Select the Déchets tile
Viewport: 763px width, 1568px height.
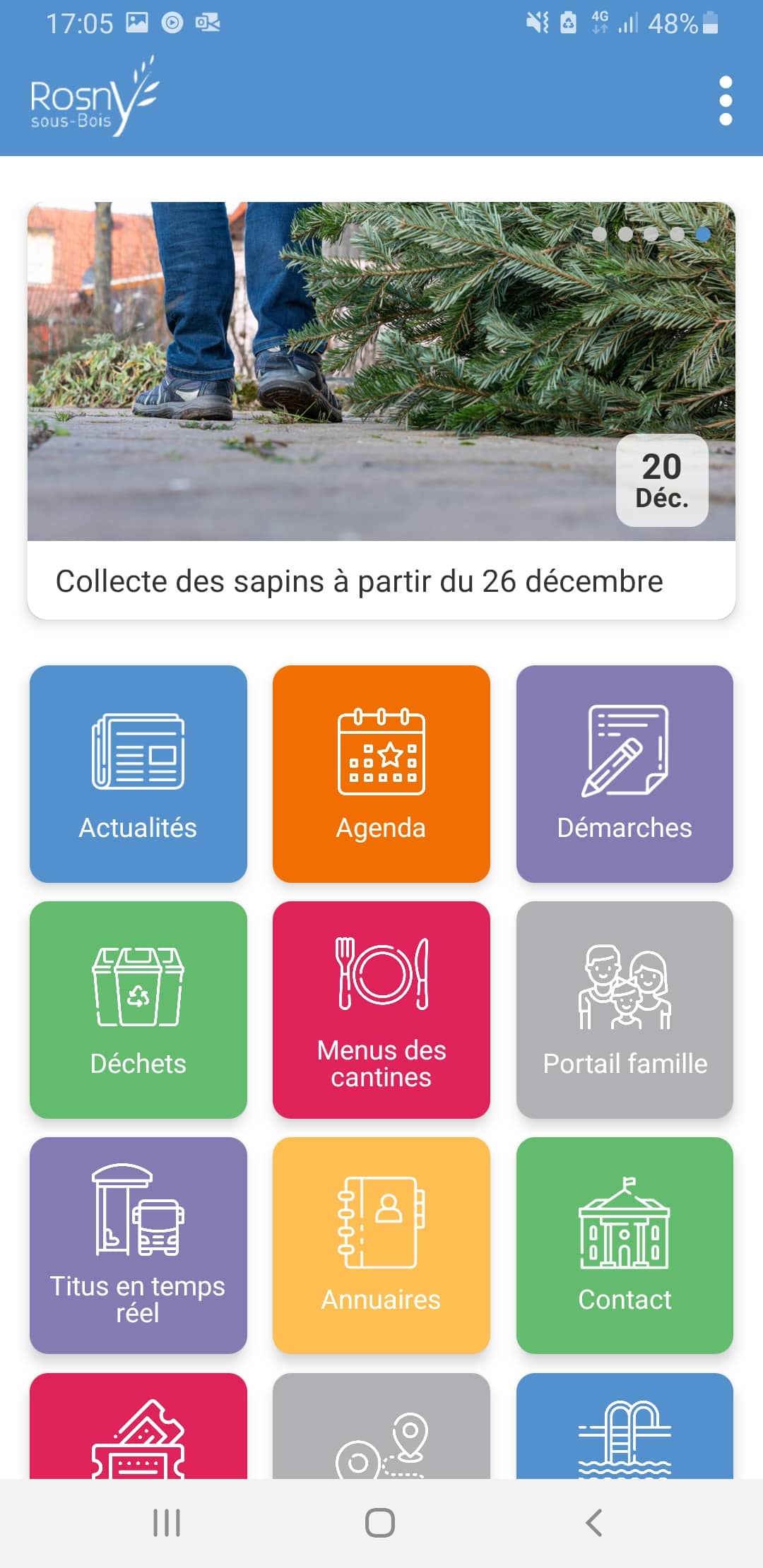138,1009
